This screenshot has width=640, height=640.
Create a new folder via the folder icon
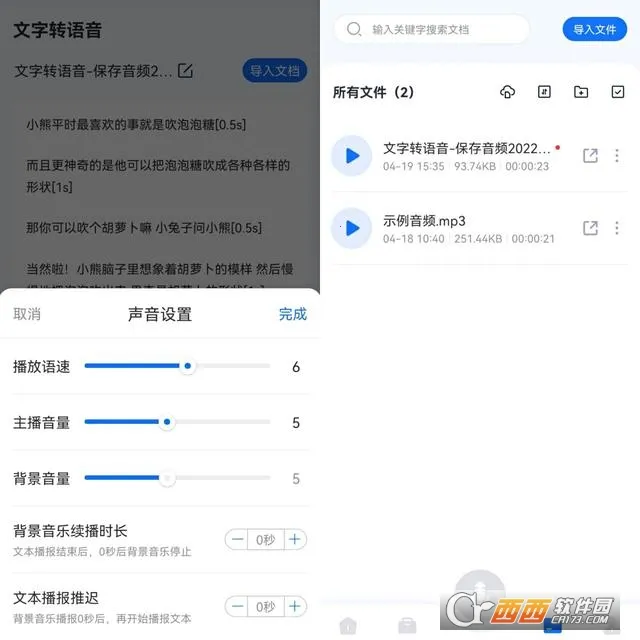pyautogui.click(x=581, y=92)
